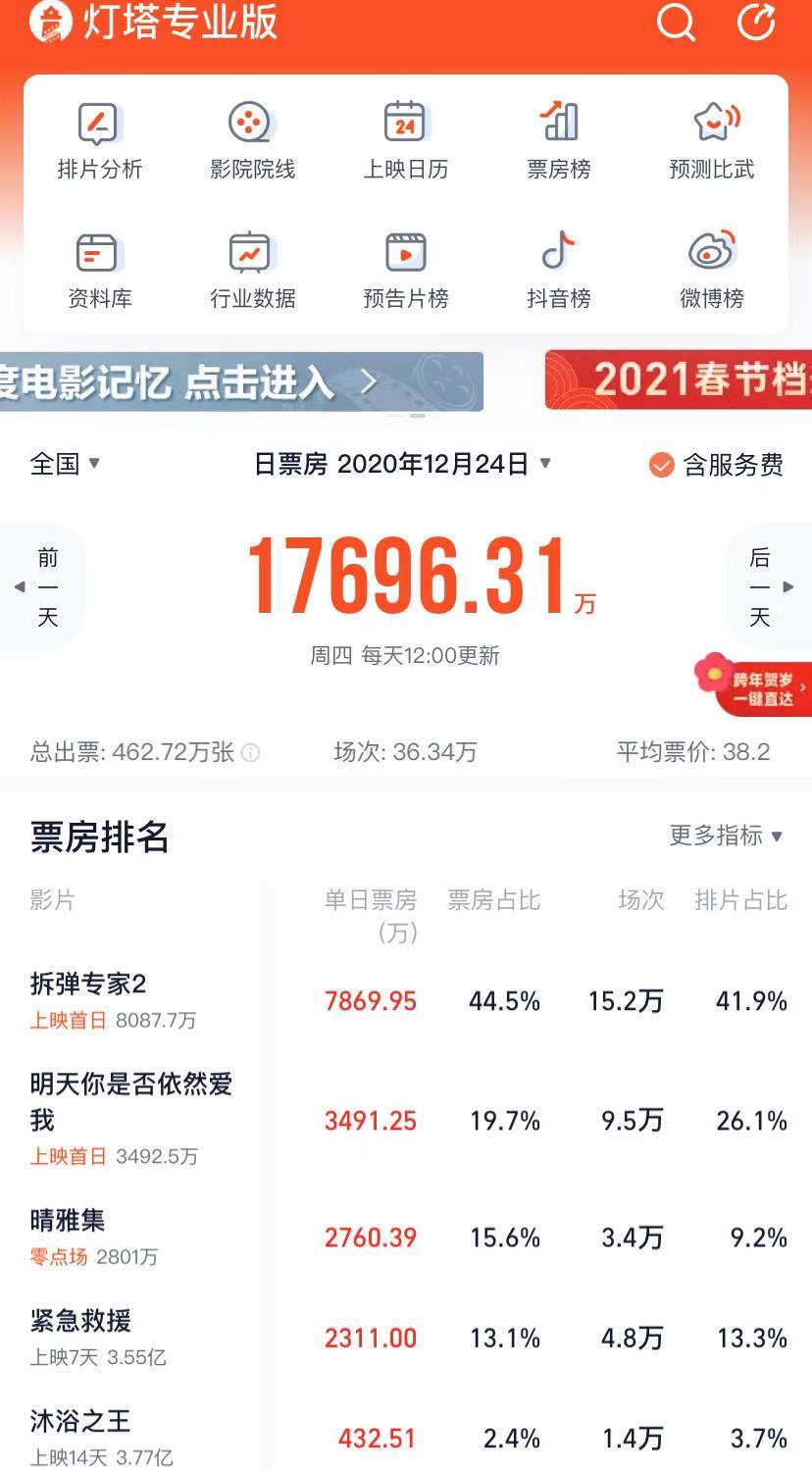
Task: Open 排片分析 schedule analysis
Action: point(99,141)
